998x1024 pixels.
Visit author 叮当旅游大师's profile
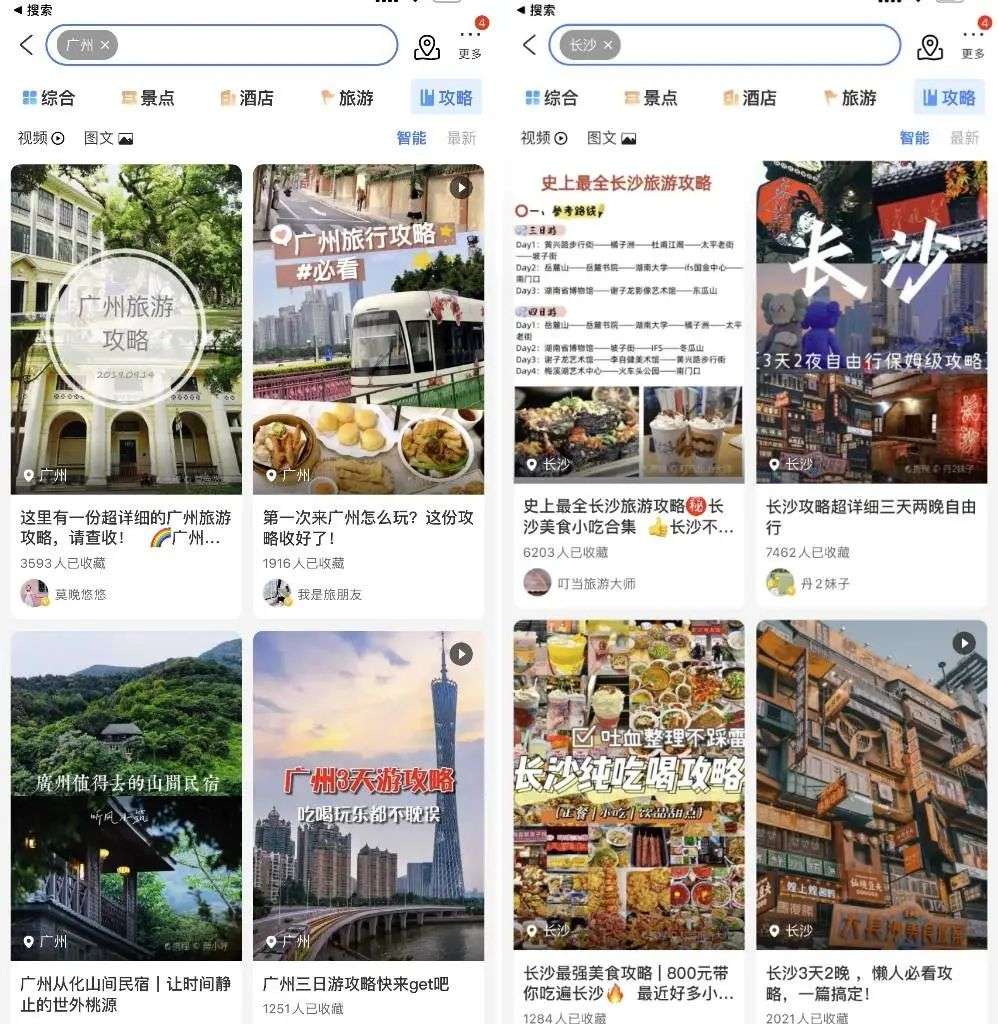tap(596, 583)
